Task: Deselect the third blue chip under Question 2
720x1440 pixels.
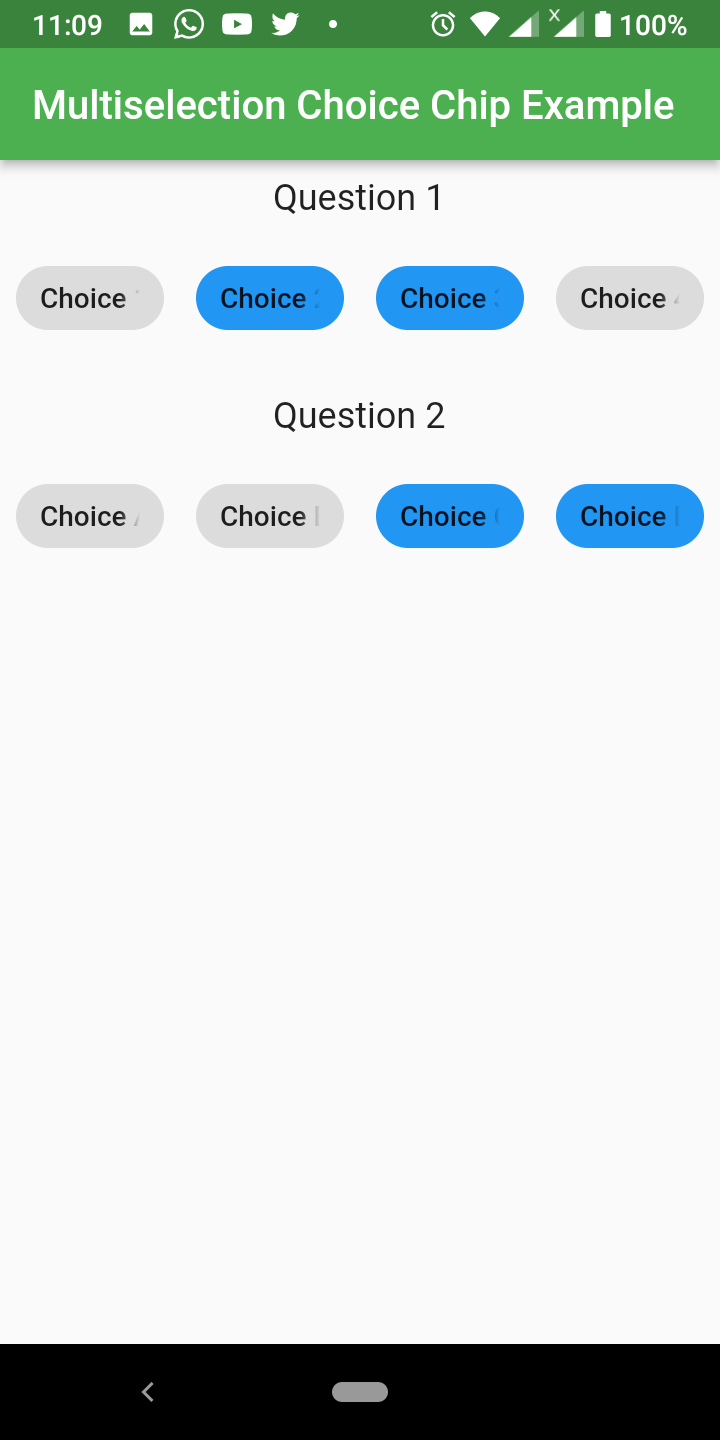Action: click(x=449, y=516)
